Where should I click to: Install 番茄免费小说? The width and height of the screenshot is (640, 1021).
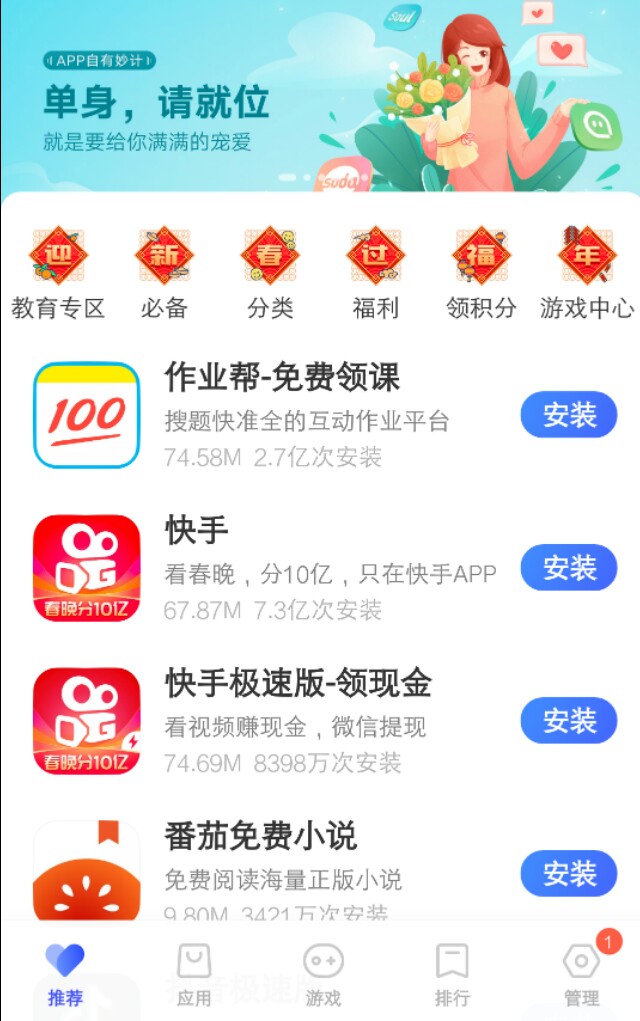(x=569, y=874)
